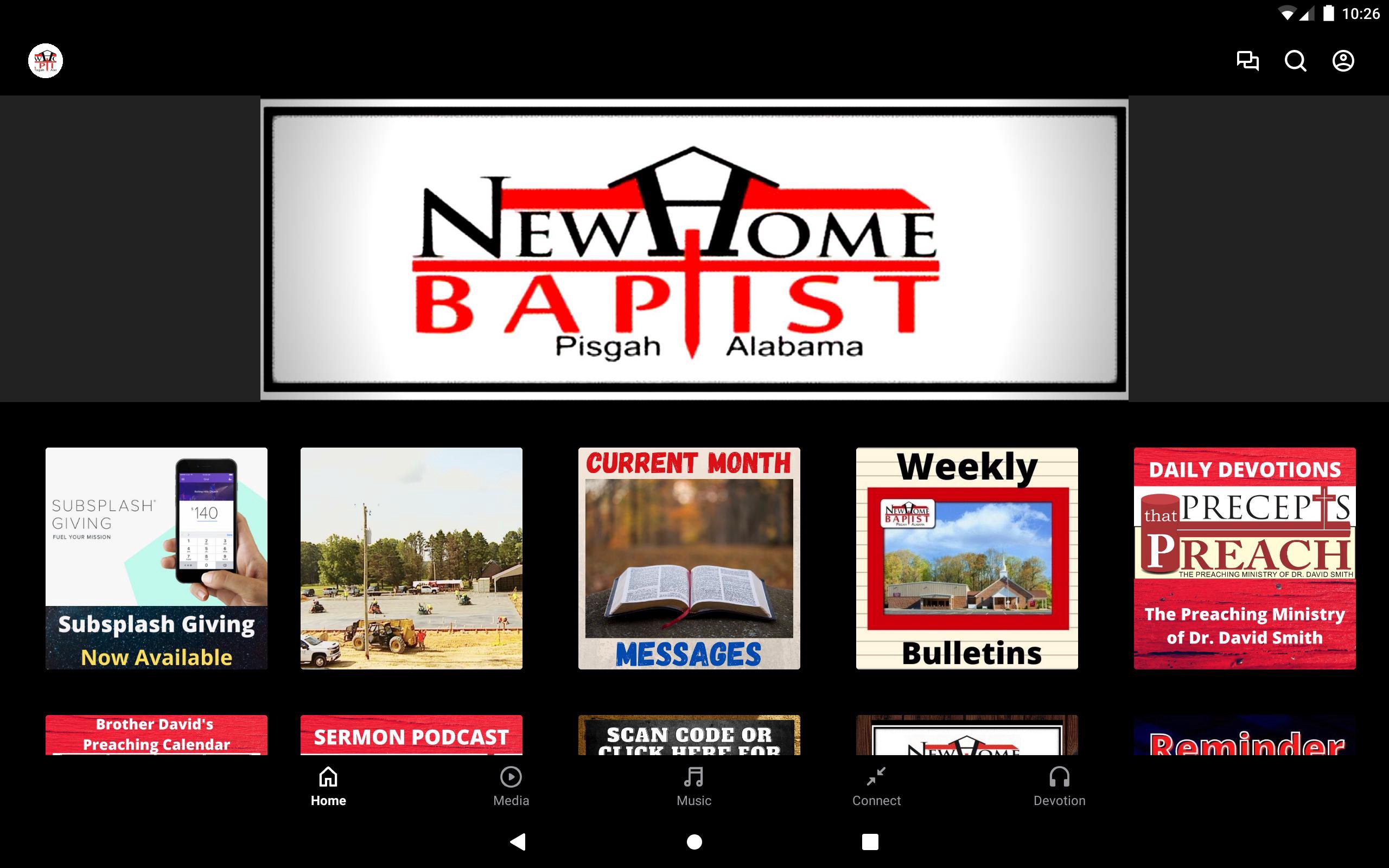Open the Weekly Bulletins tile
Screen dimensions: 1389x868
pyautogui.click(x=966, y=558)
